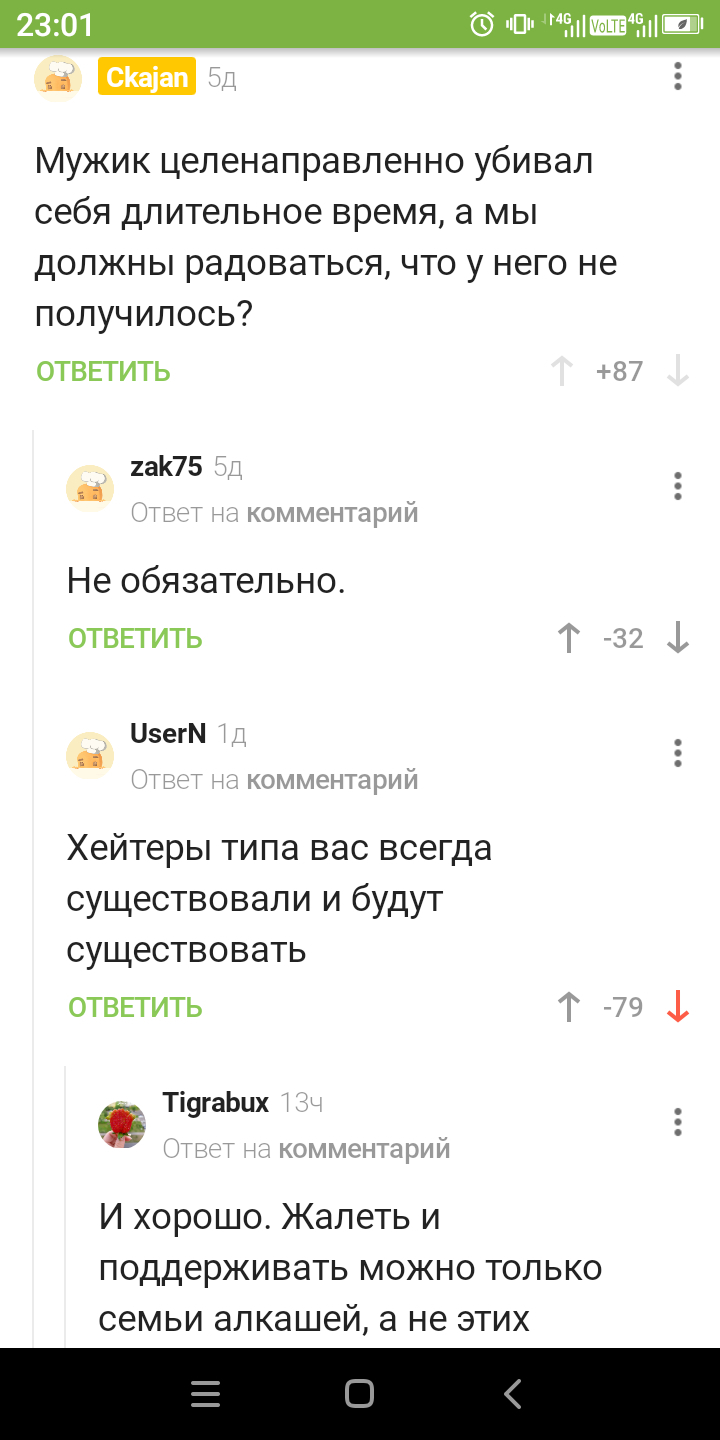Reply to Ckajan's comment

point(103,372)
